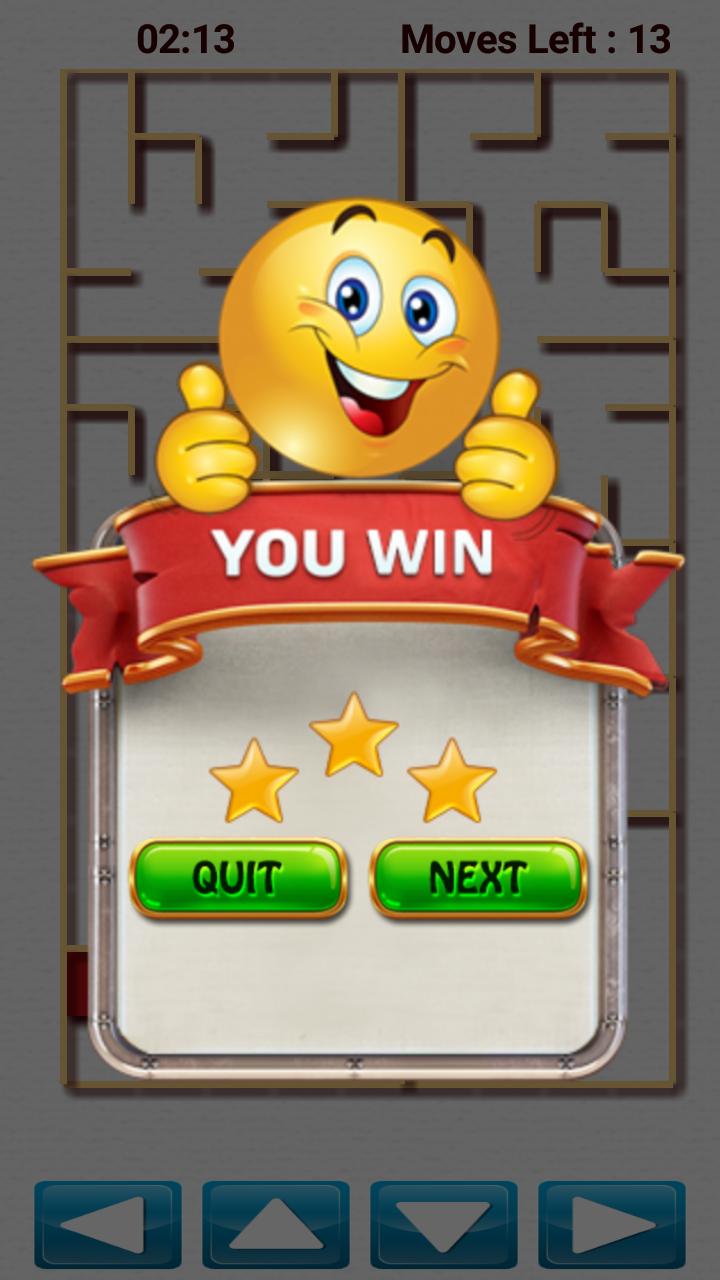This screenshot has width=720, height=1280.
Task: Tap the QUIT button
Action: pos(238,878)
